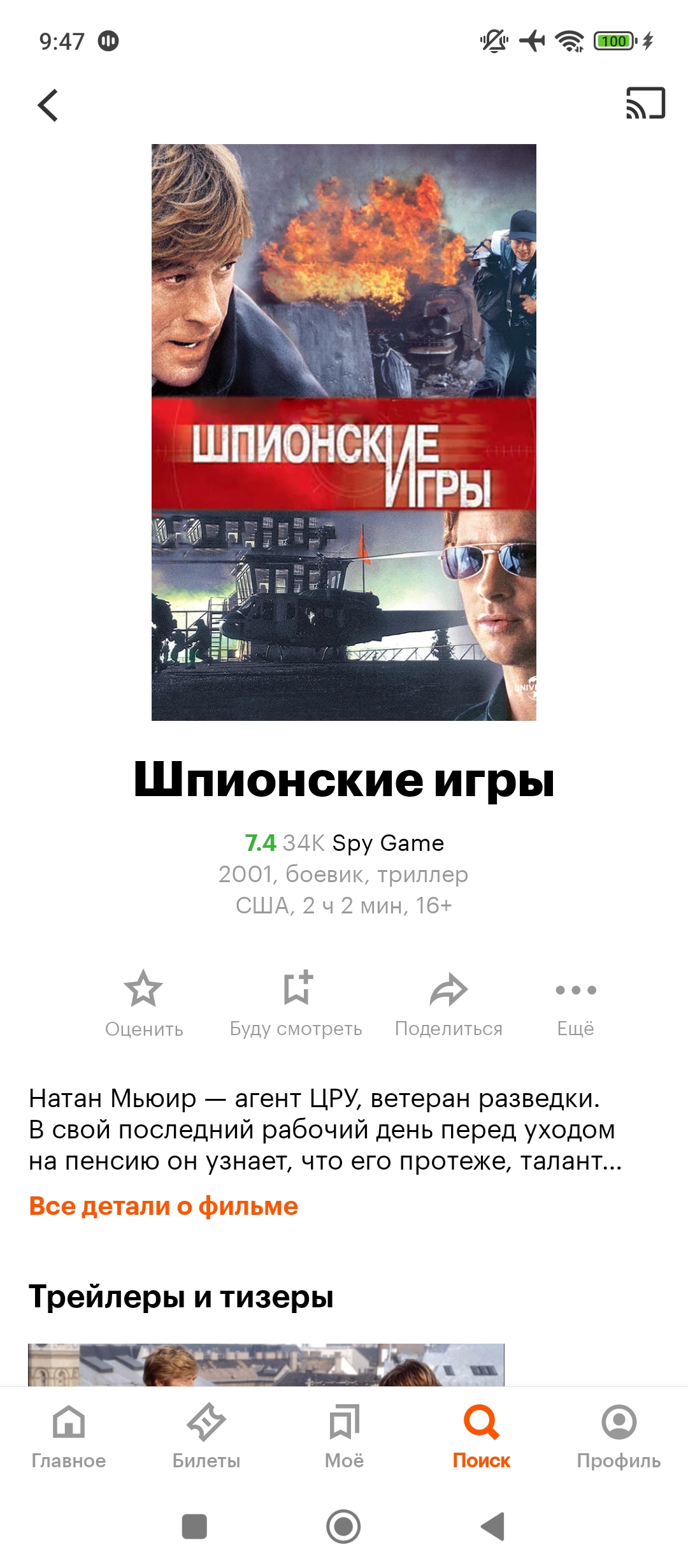The width and height of the screenshot is (688, 1568).
Task: Add film to Буду смотреть list
Action: point(296,1004)
